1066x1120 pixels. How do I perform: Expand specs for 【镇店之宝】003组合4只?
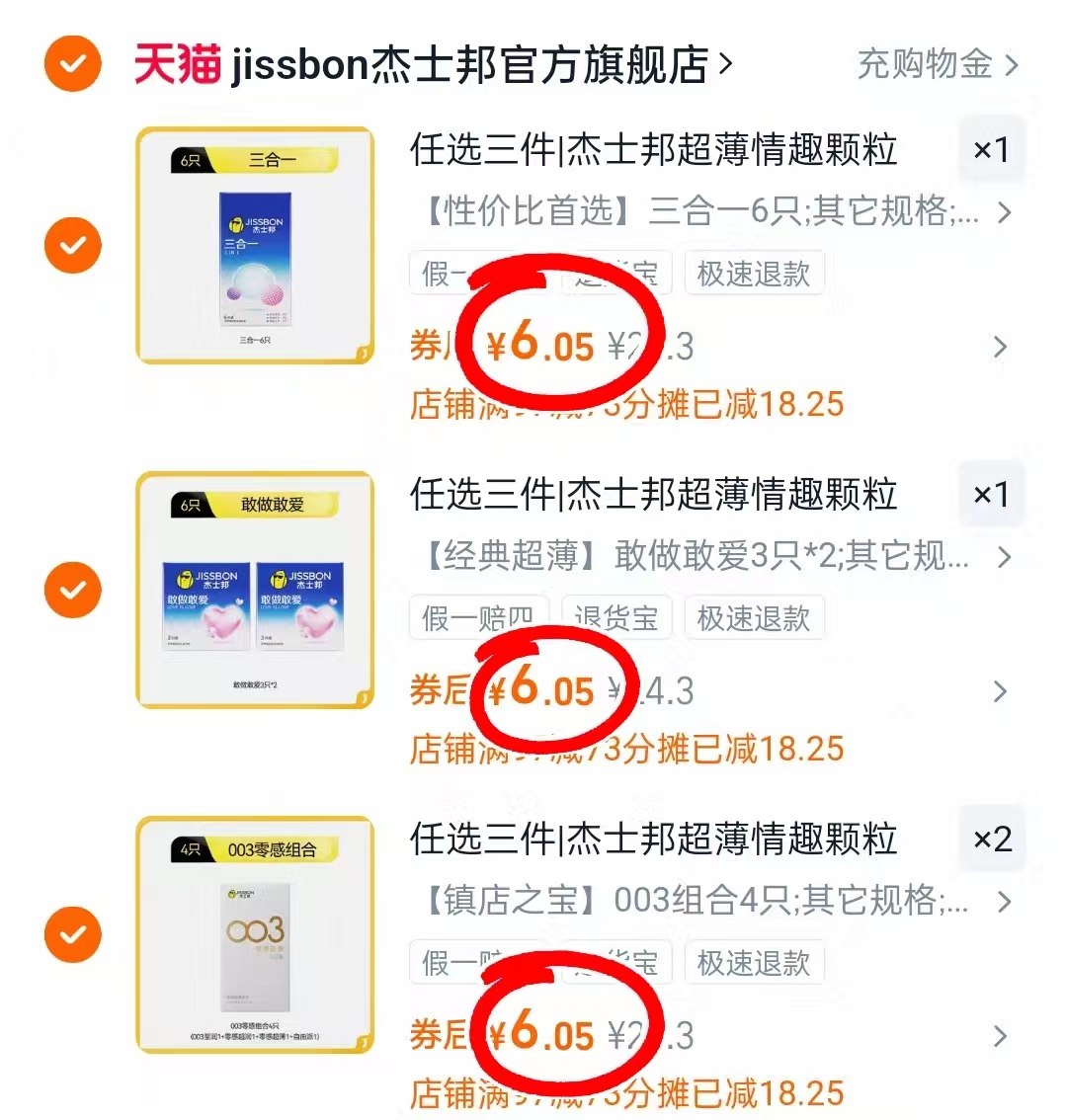[692, 902]
